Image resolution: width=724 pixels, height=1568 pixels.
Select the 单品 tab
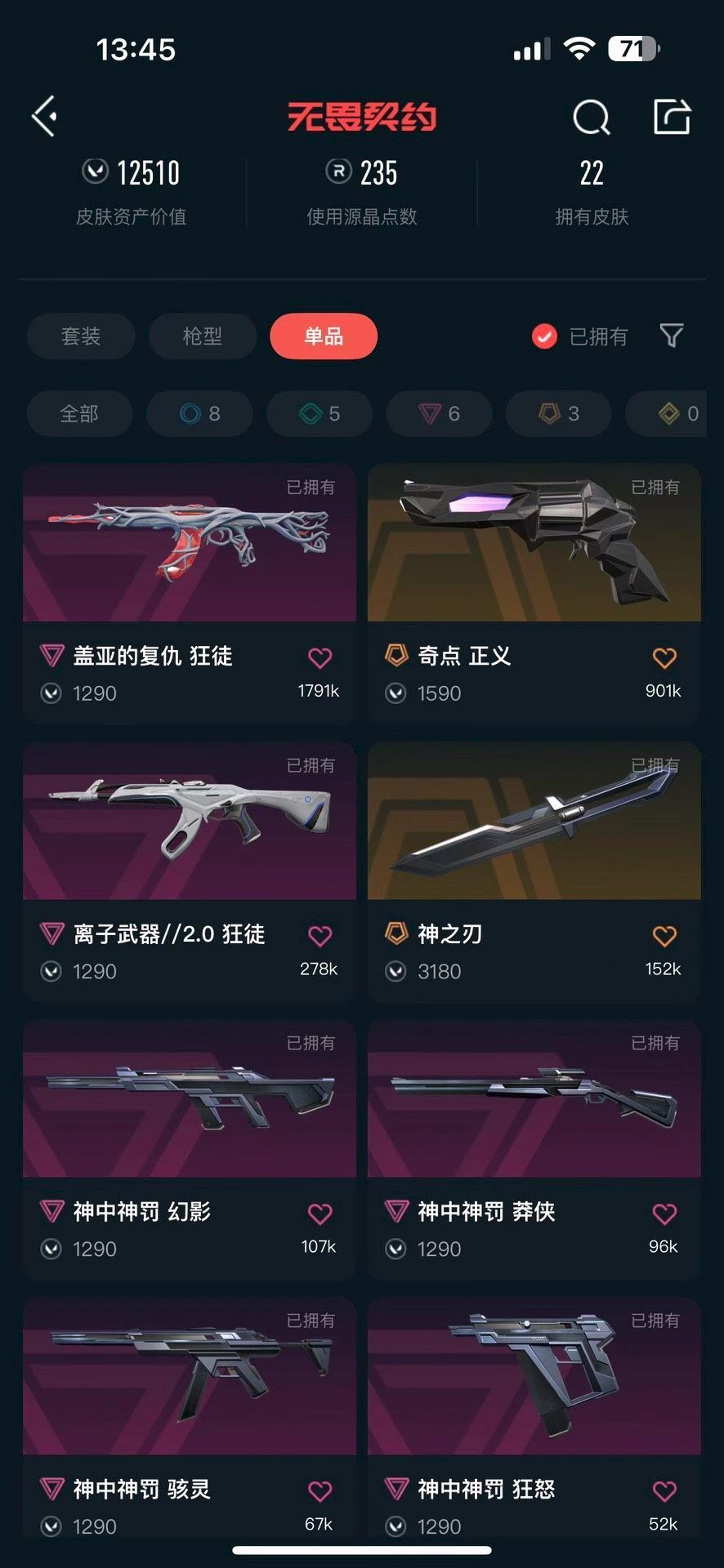324,336
